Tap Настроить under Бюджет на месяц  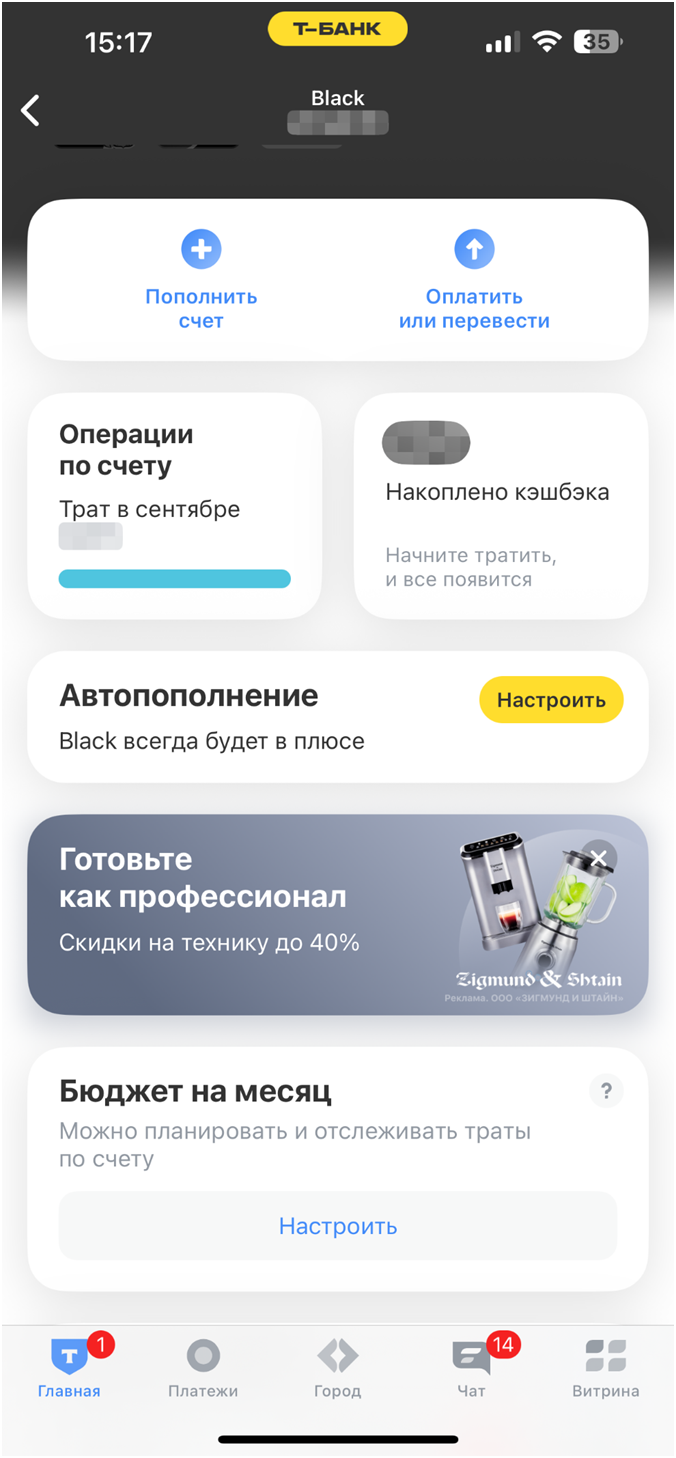tap(338, 1226)
